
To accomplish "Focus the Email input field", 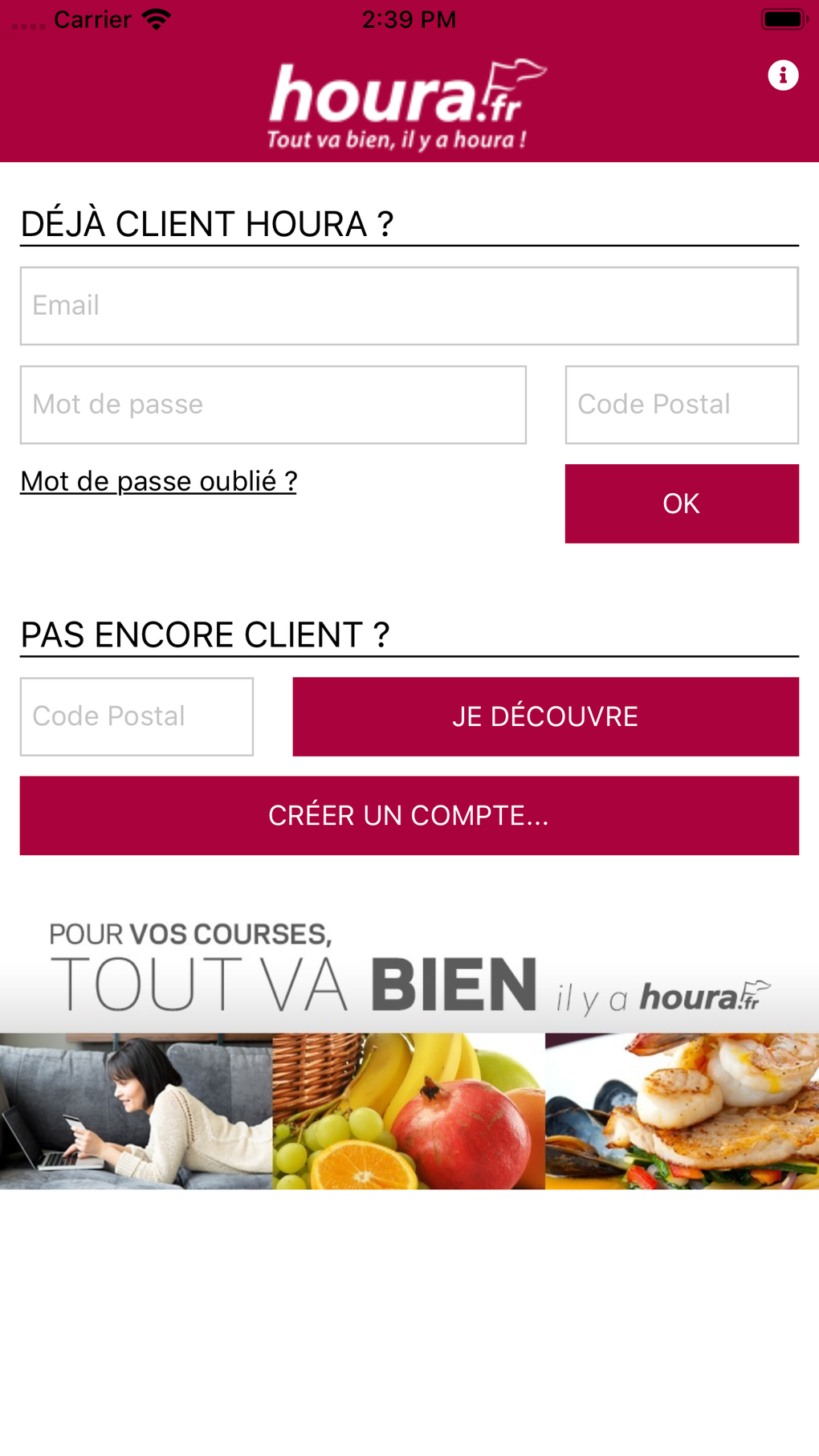I will point(409,306).
